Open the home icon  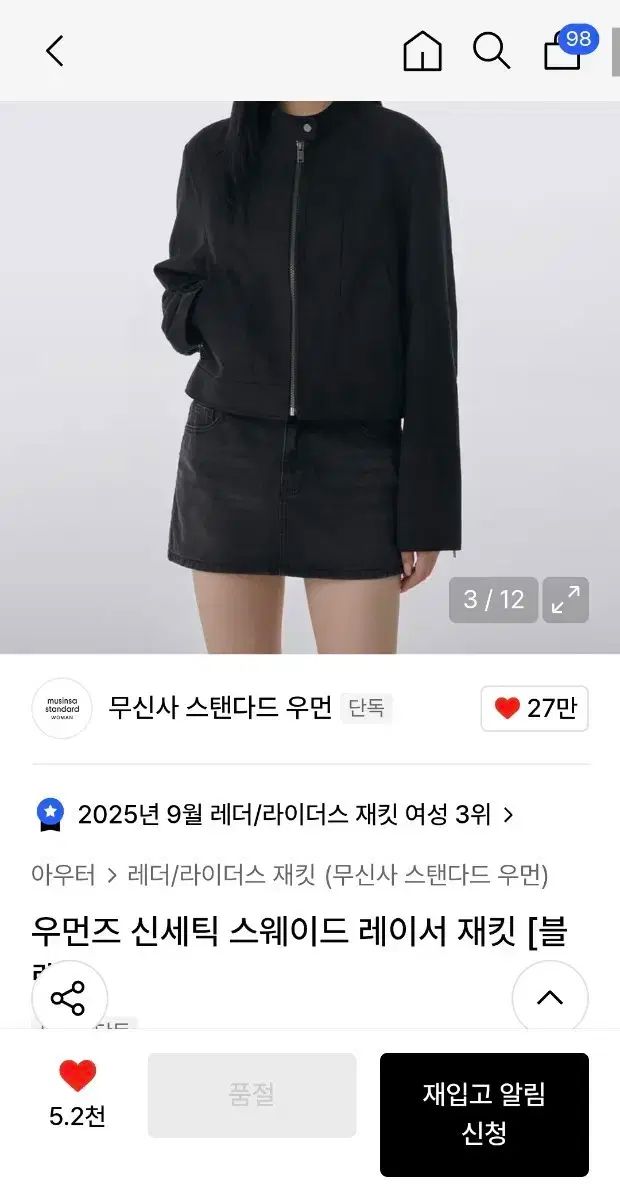pos(422,51)
